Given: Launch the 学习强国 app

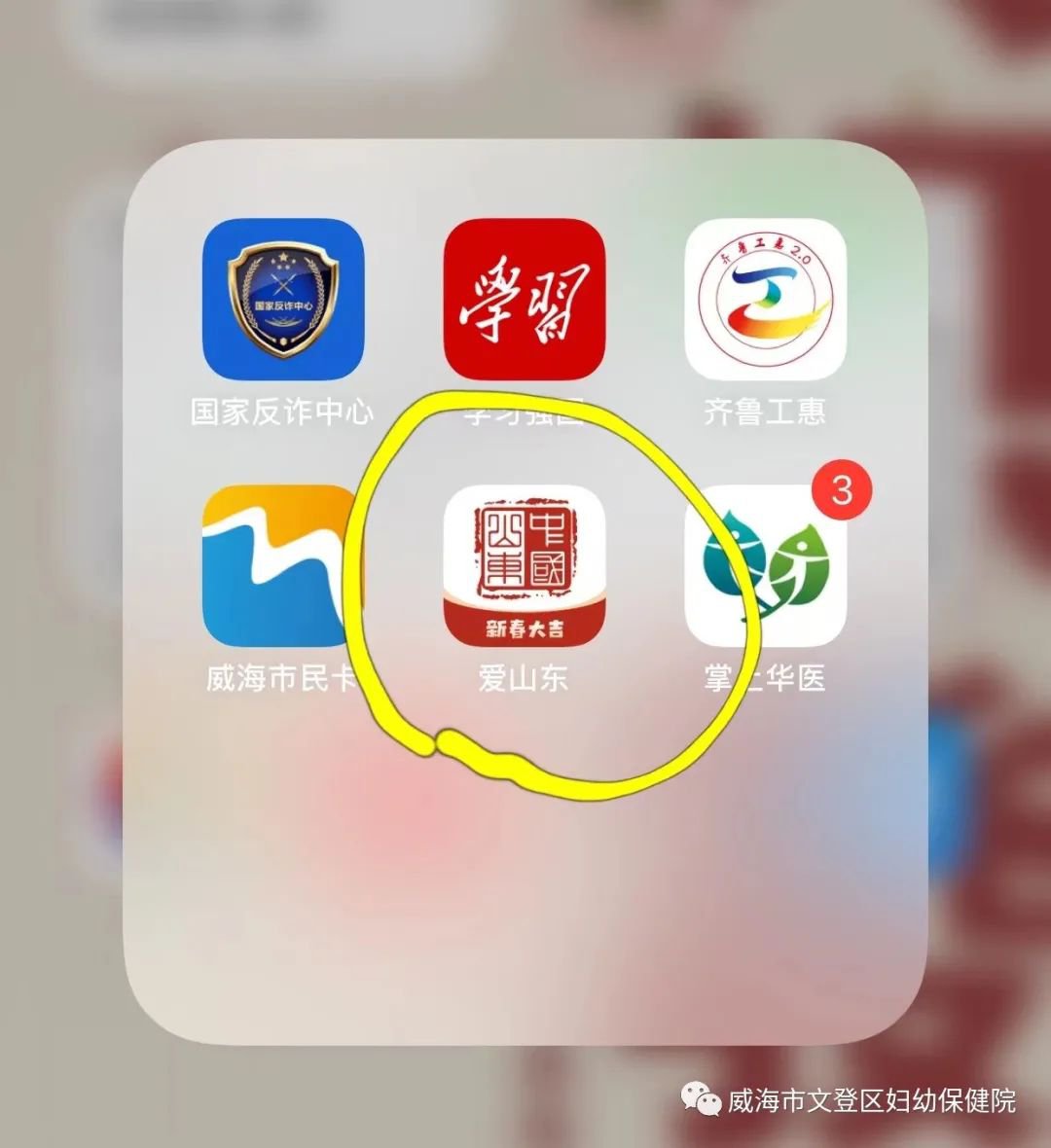Looking at the screenshot, I should (x=524, y=300).
